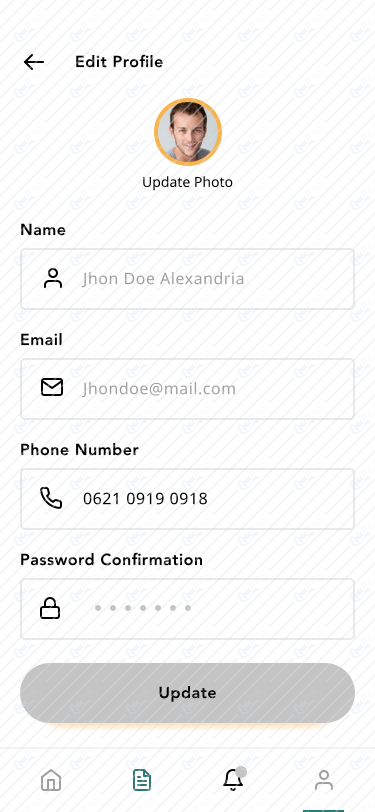Edit the Phone Number field
Viewport: 375px width, 812px height.
(x=188, y=499)
